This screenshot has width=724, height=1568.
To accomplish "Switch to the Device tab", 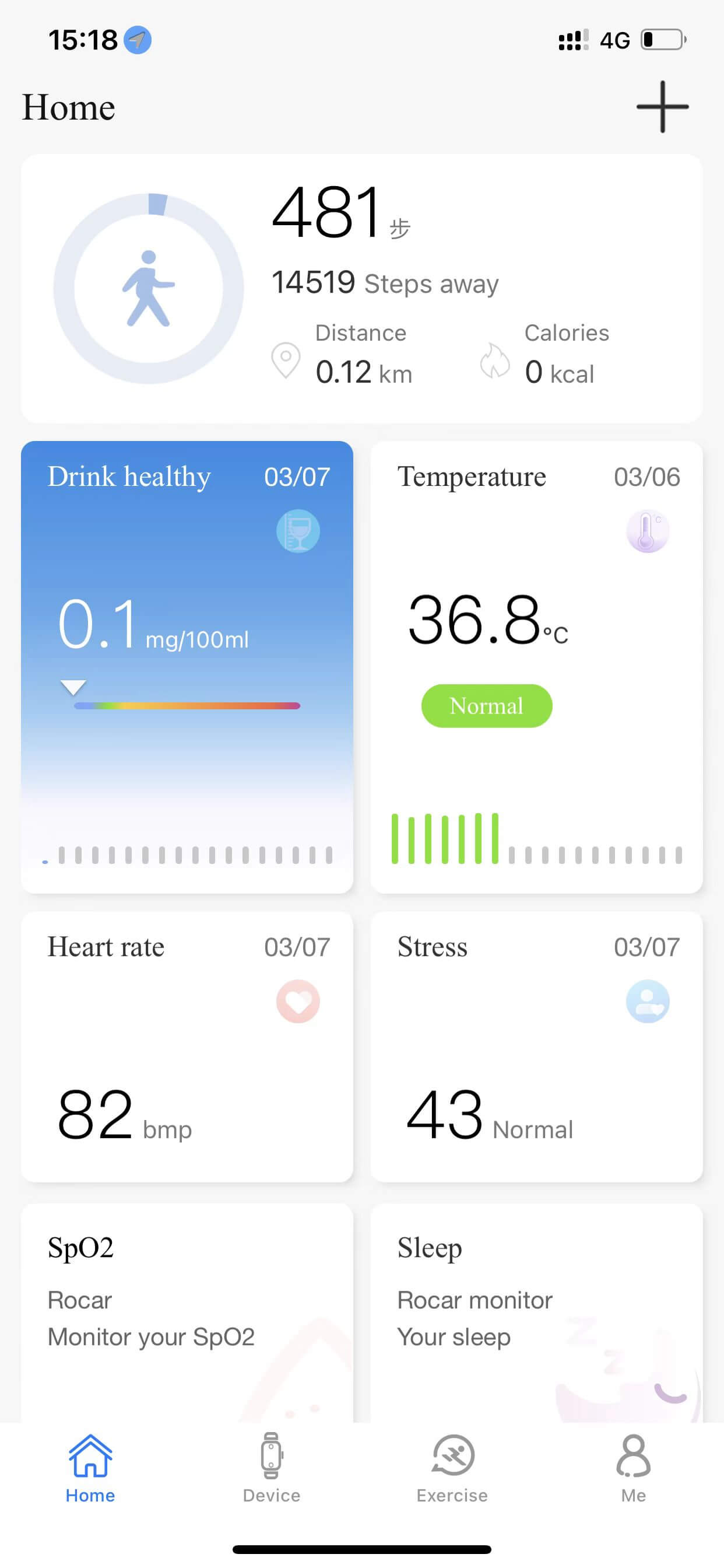I will point(271,1467).
